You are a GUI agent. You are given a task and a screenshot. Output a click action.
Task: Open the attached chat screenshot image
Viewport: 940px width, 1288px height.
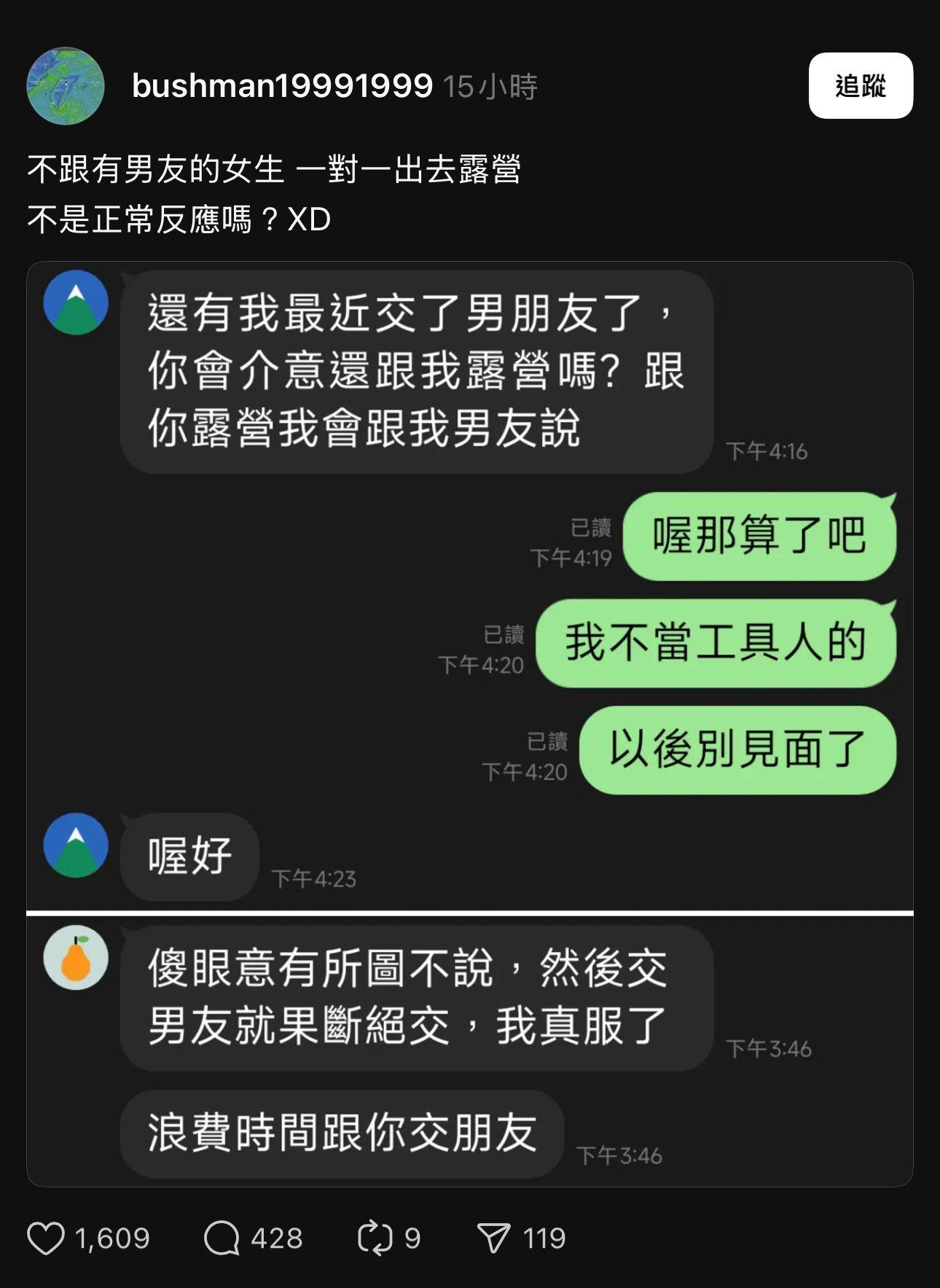tap(469, 723)
